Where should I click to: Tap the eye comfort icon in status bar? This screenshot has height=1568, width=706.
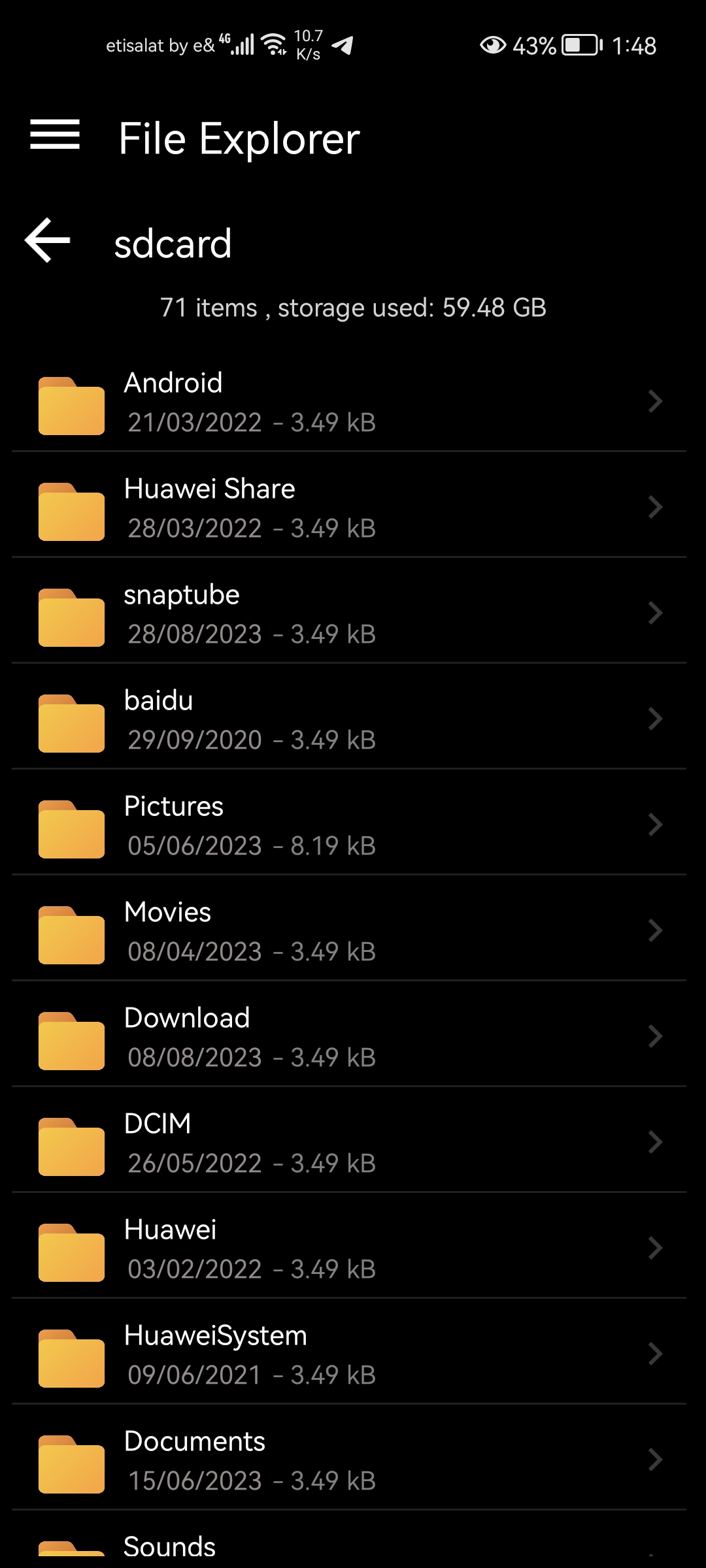pyautogui.click(x=494, y=46)
